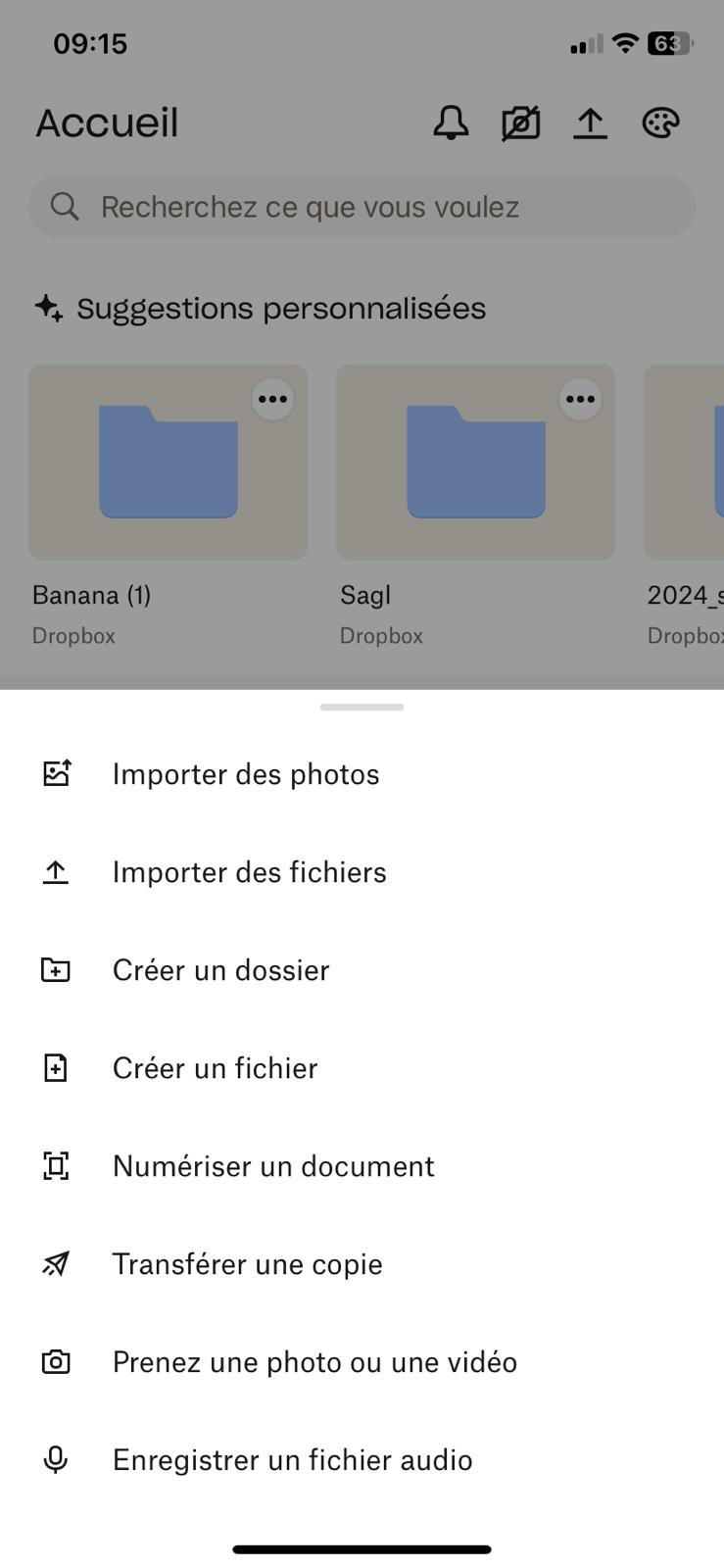Toggle the camera upload icon in header
Viewport: 724px width, 1568px height.
coord(520,122)
